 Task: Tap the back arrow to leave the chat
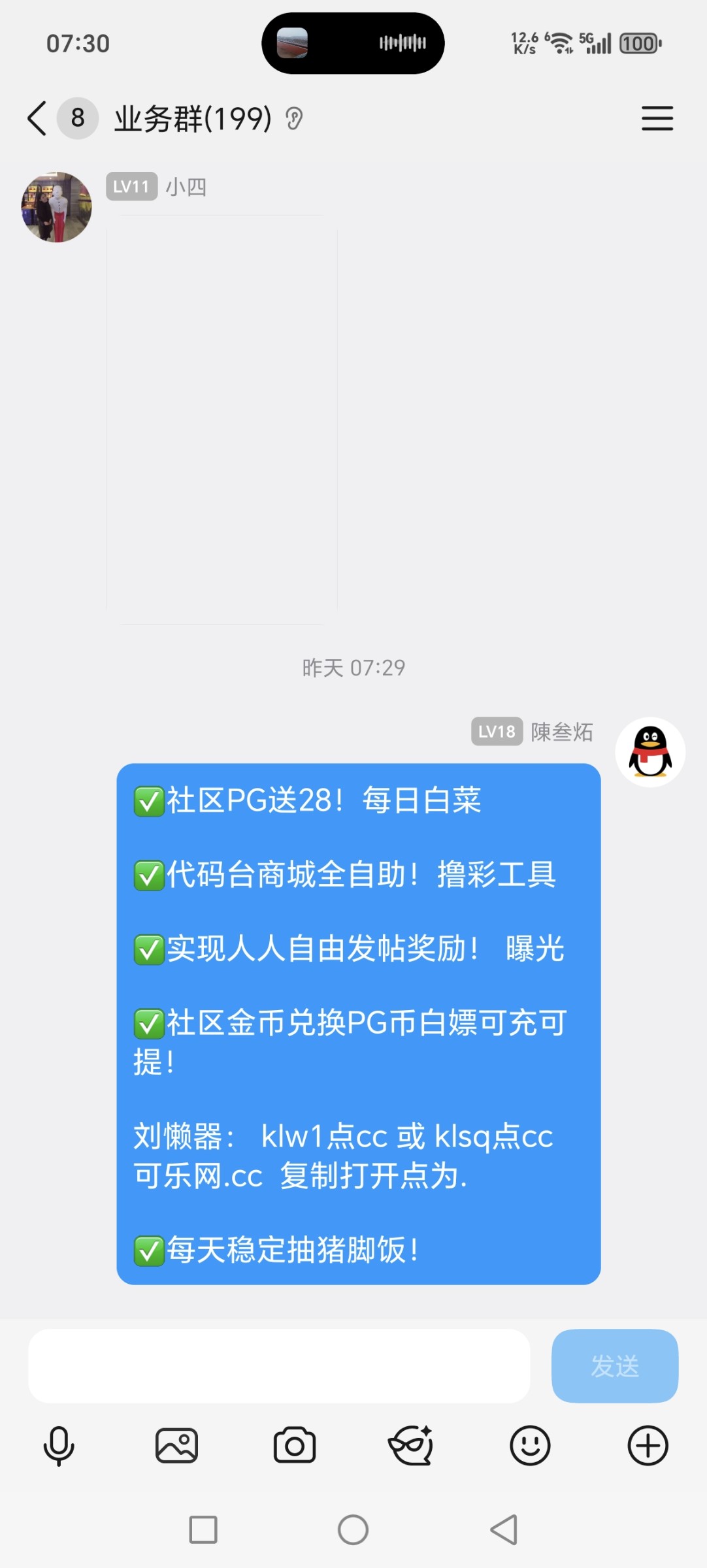click(36, 119)
